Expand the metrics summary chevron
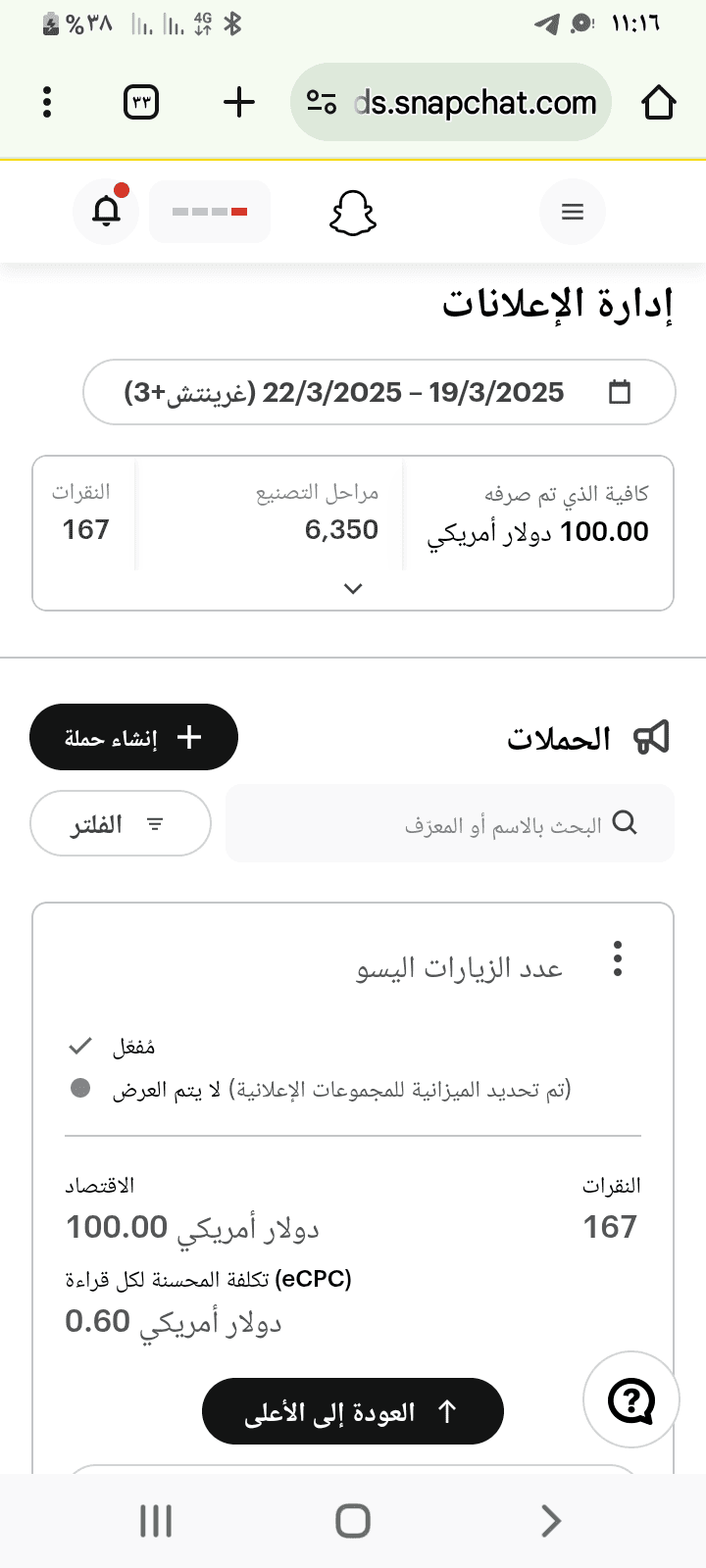This screenshot has height=1568, width=706. [353, 588]
